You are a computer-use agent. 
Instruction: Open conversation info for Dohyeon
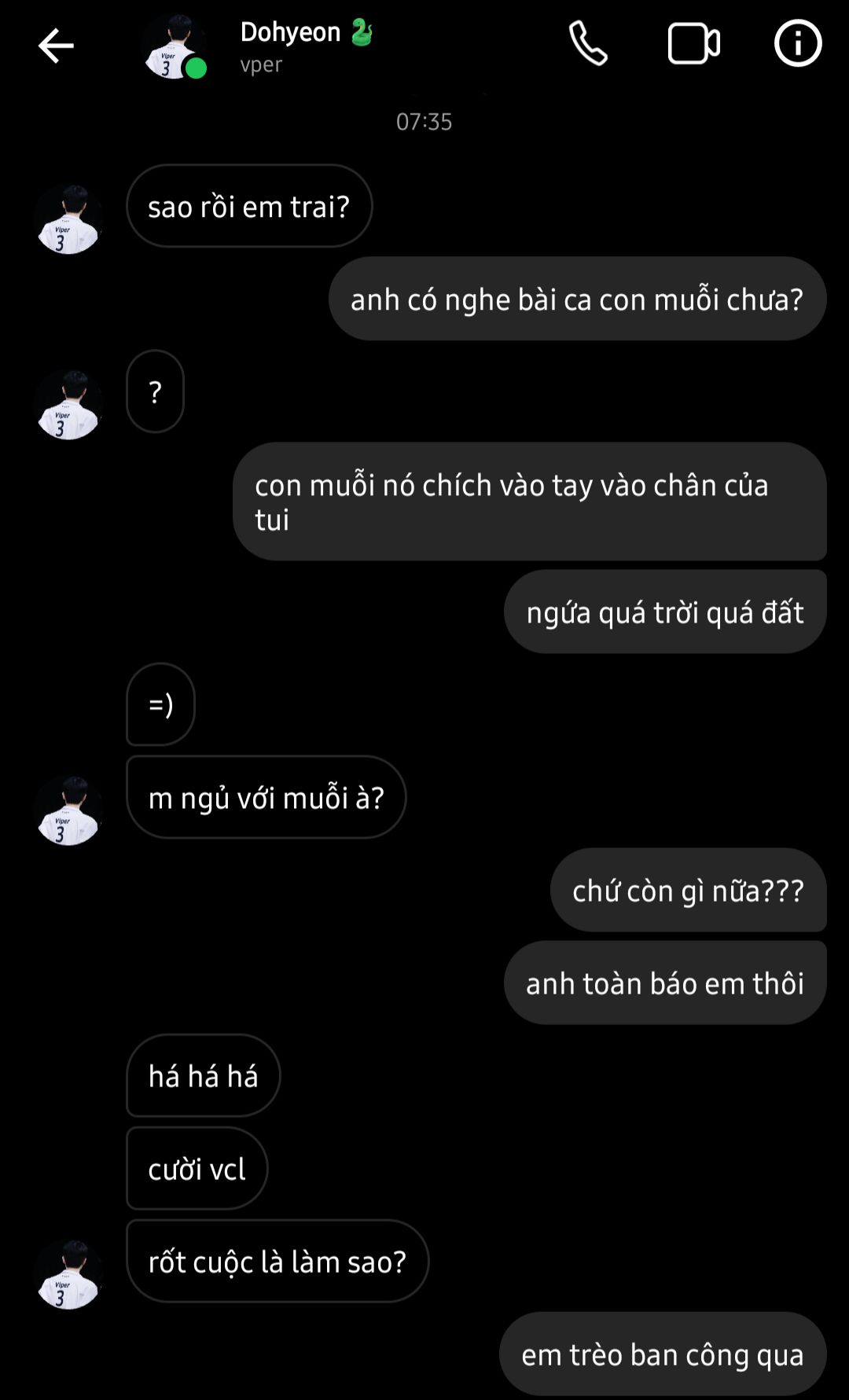pos(798,43)
